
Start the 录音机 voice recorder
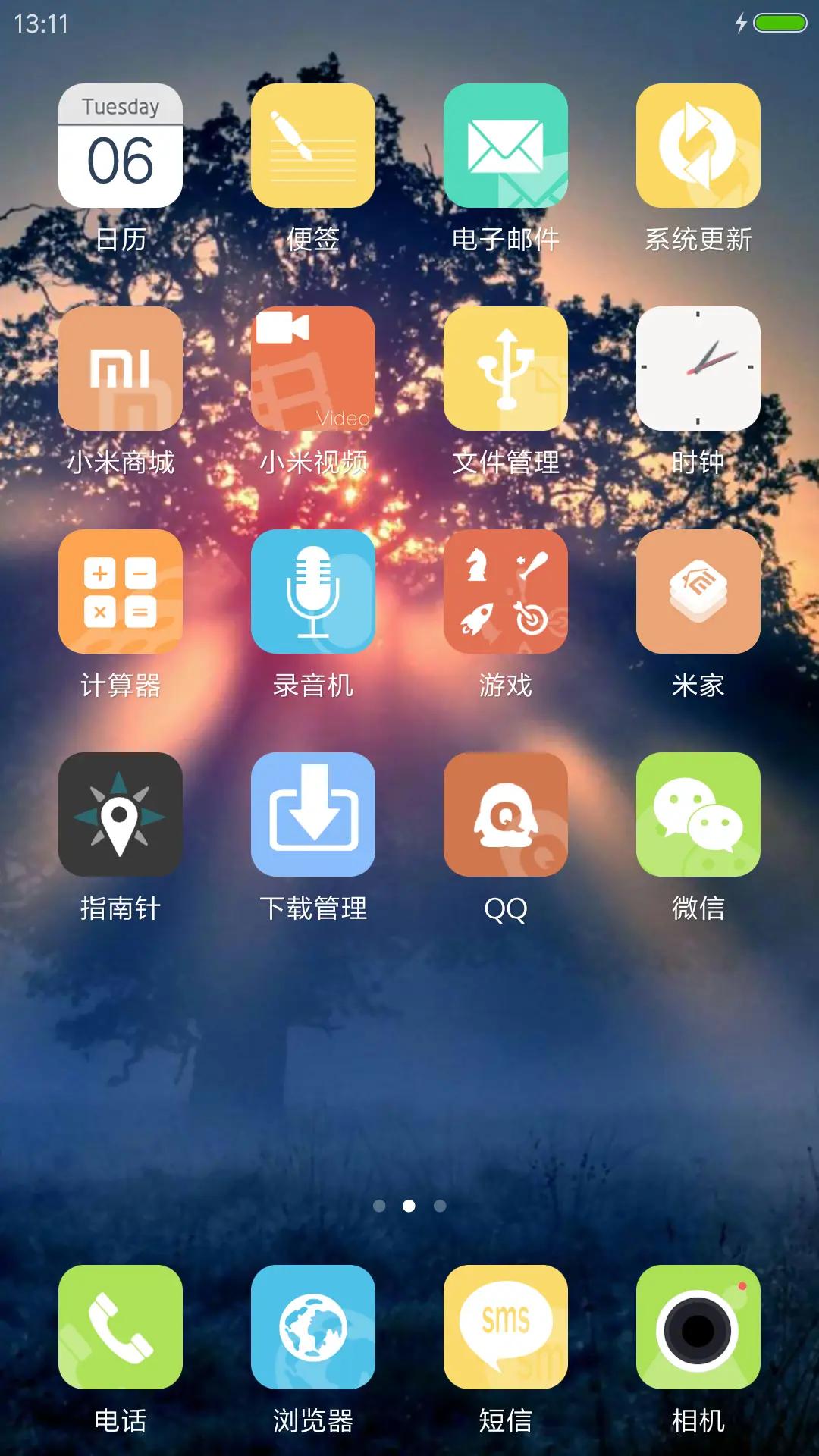click(x=313, y=591)
